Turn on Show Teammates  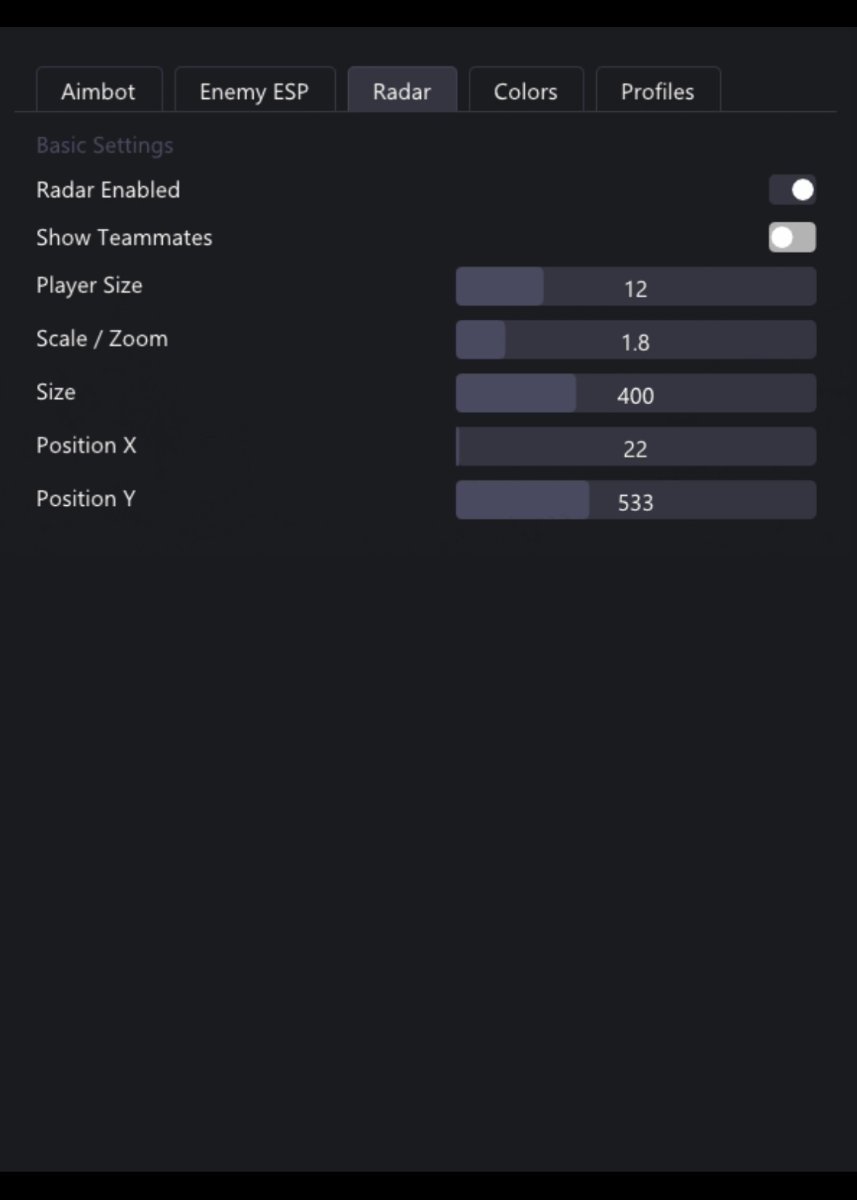[792, 238]
